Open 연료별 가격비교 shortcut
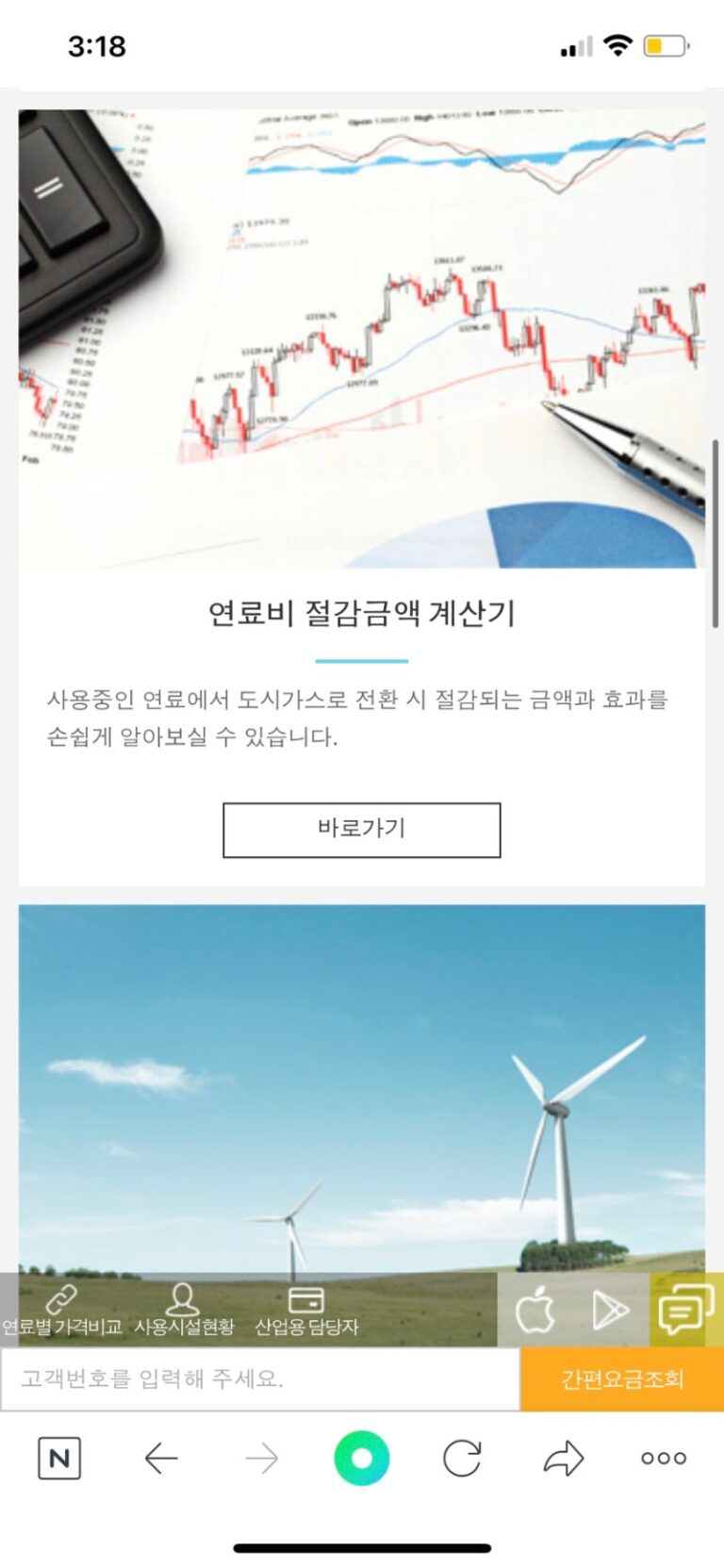This screenshot has width=724, height=1568. [x=61, y=1311]
